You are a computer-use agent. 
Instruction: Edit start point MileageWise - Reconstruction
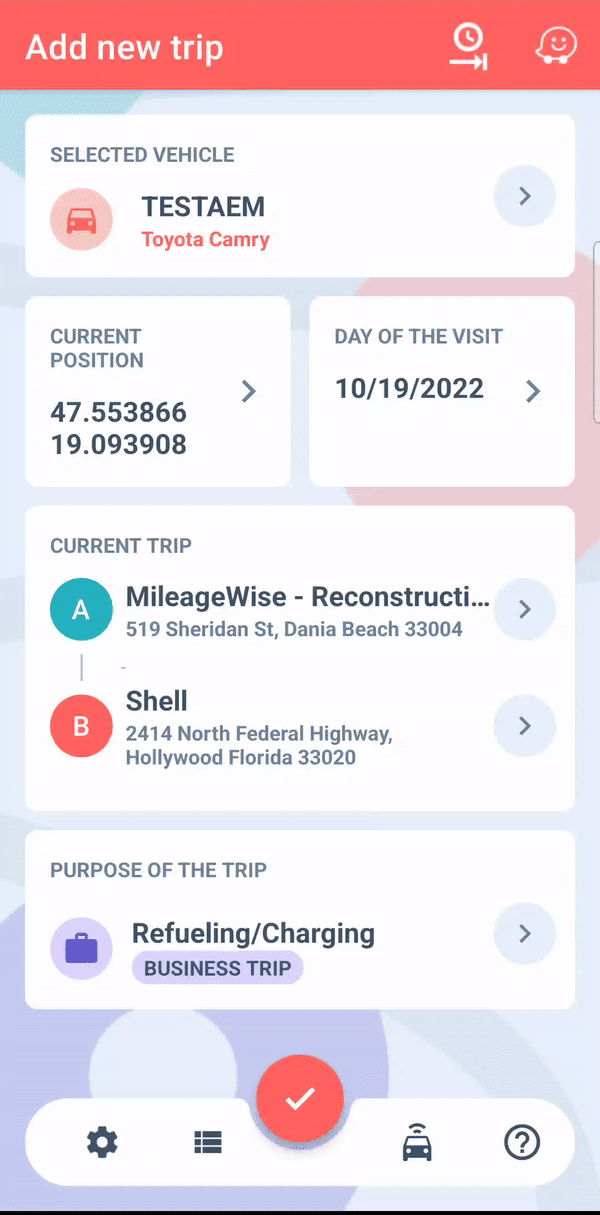pos(300,609)
